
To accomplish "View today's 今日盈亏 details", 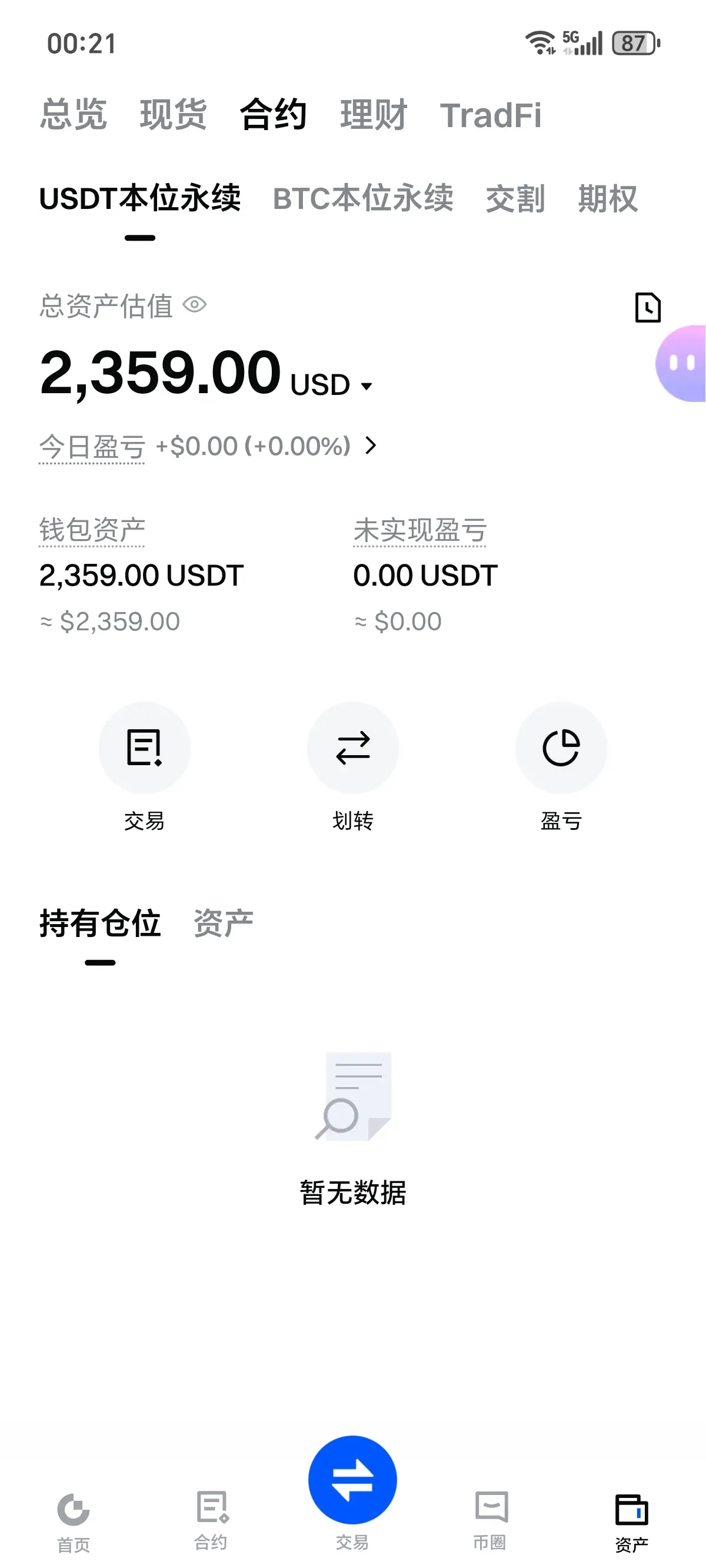I will tap(370, 446).
